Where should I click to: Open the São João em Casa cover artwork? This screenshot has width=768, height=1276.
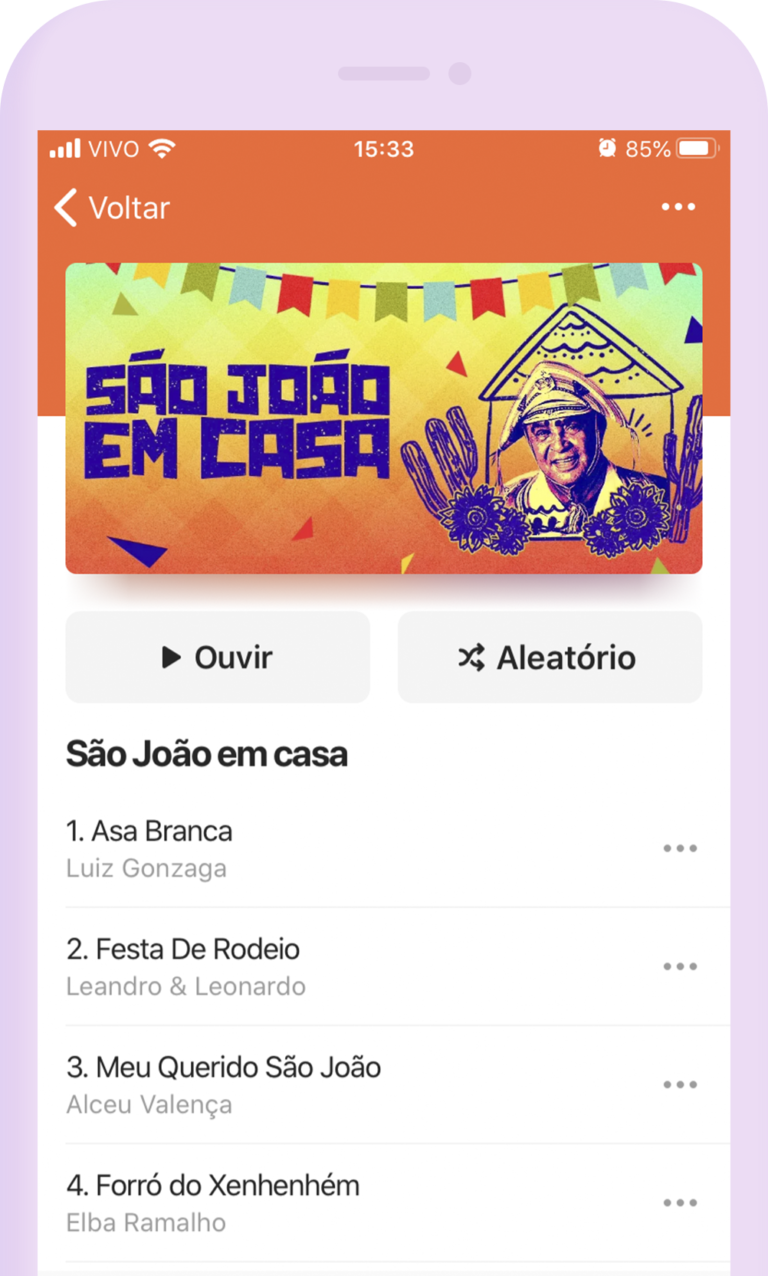(x=384, y=419)
